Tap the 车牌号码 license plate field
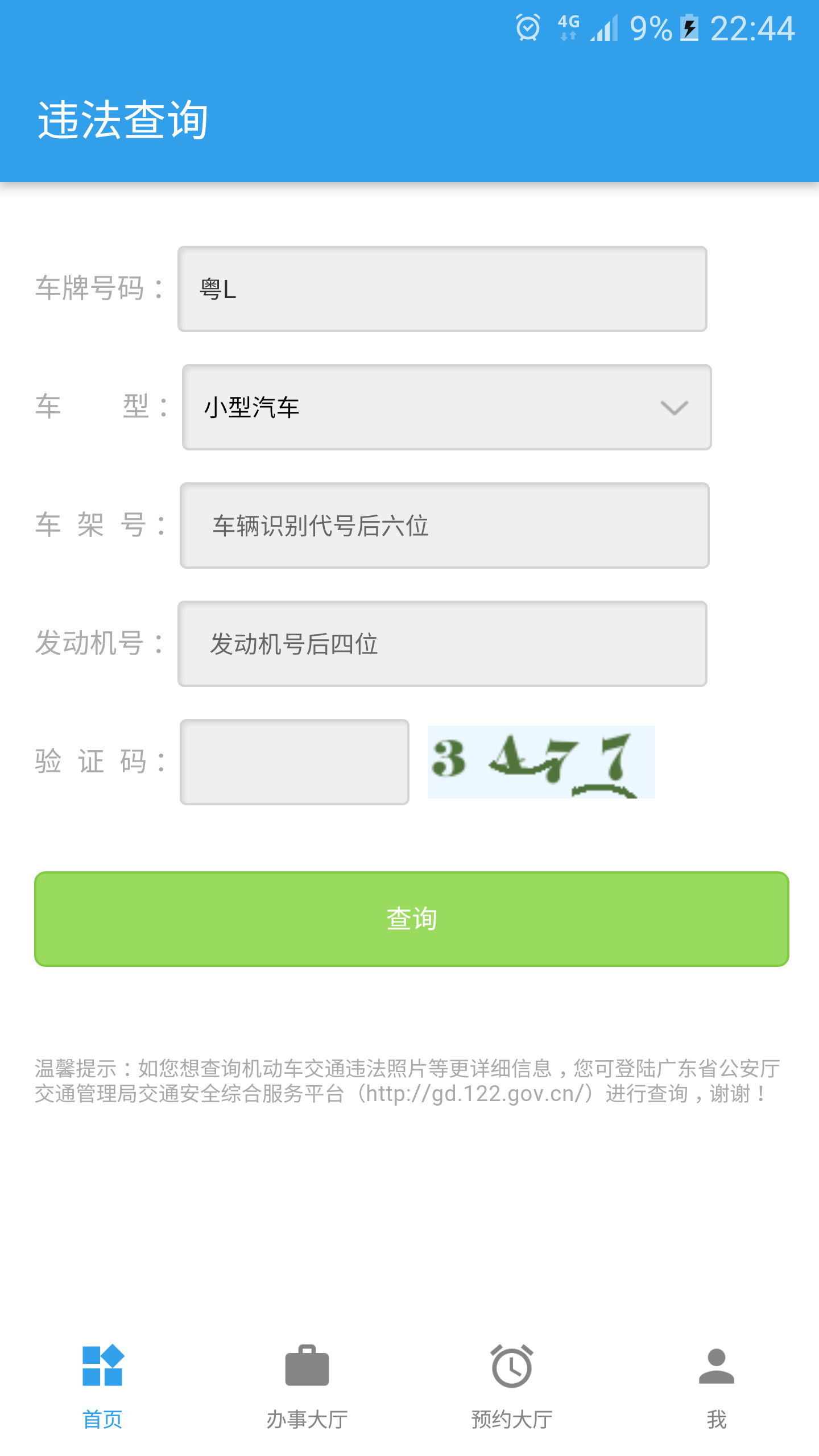Viewport: 819px width, 1456px height. coord(442,289)
